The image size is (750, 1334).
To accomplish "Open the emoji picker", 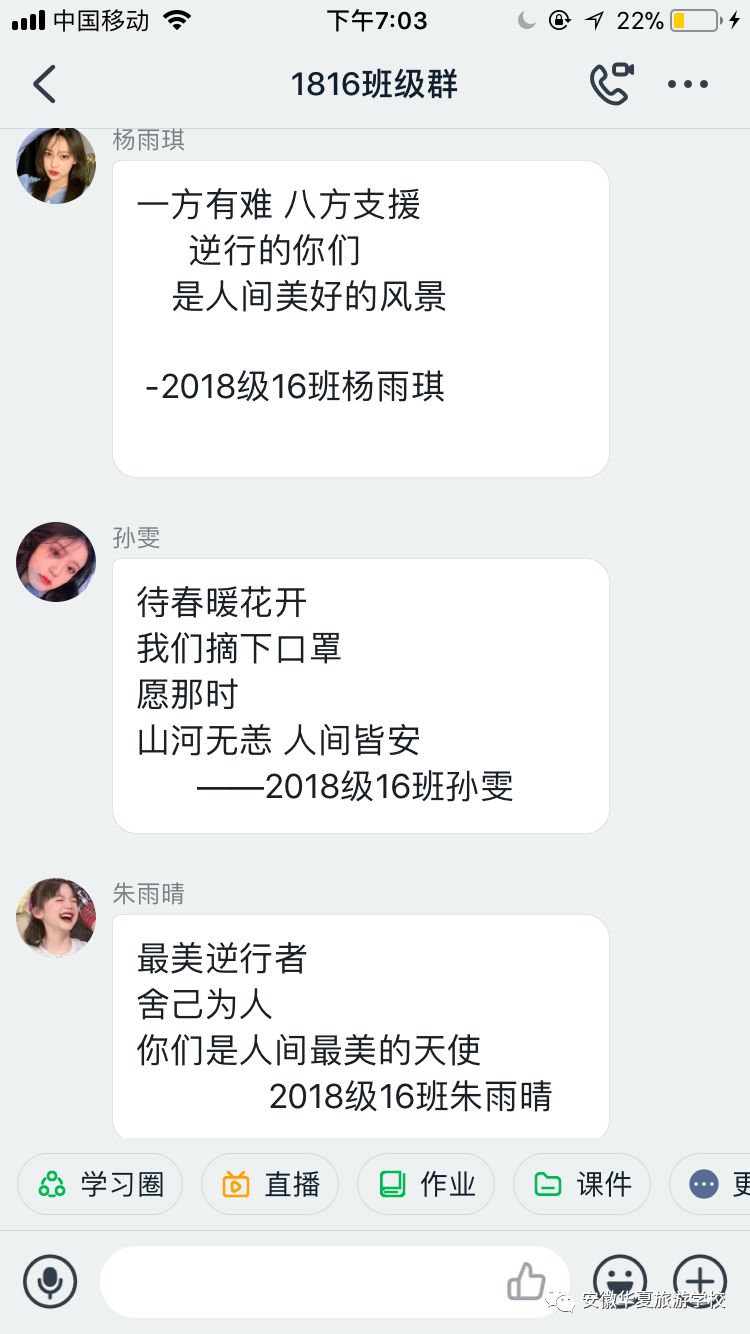I will coord(619,1281).
